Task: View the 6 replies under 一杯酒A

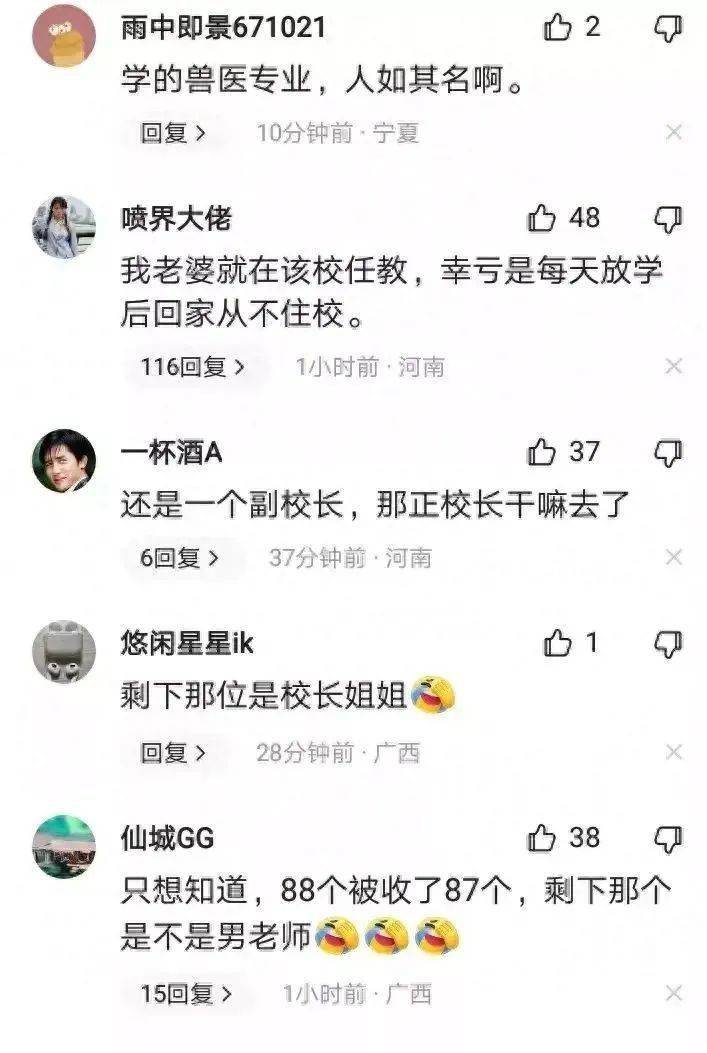Action: (x=180, y=558)
